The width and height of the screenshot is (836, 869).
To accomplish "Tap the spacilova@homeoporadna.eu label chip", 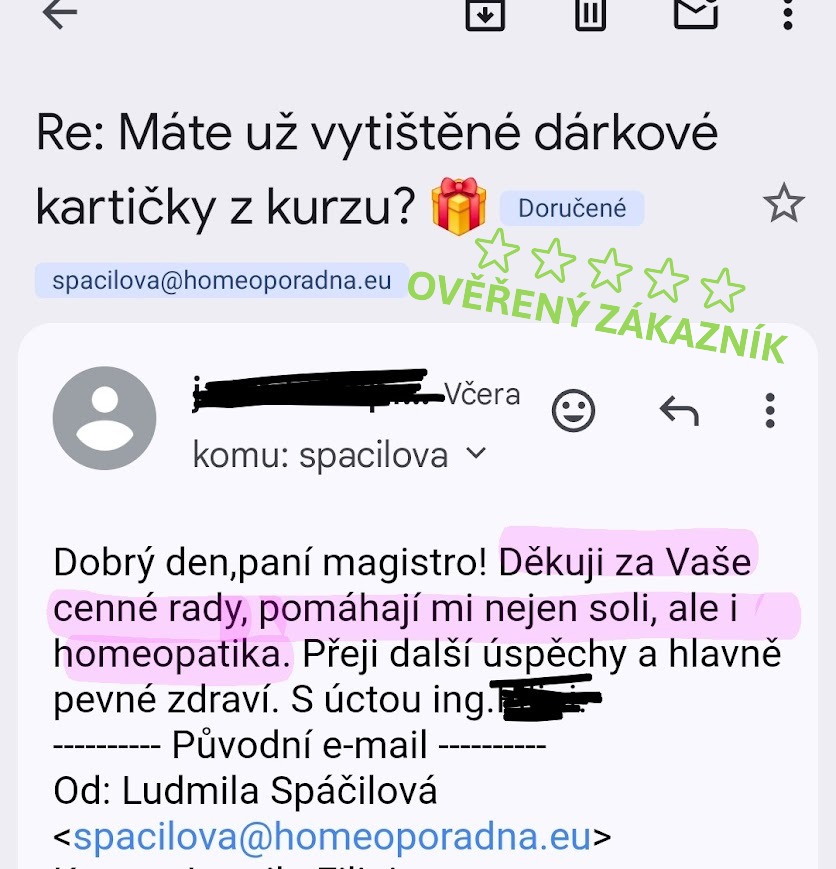I will 221,281.
